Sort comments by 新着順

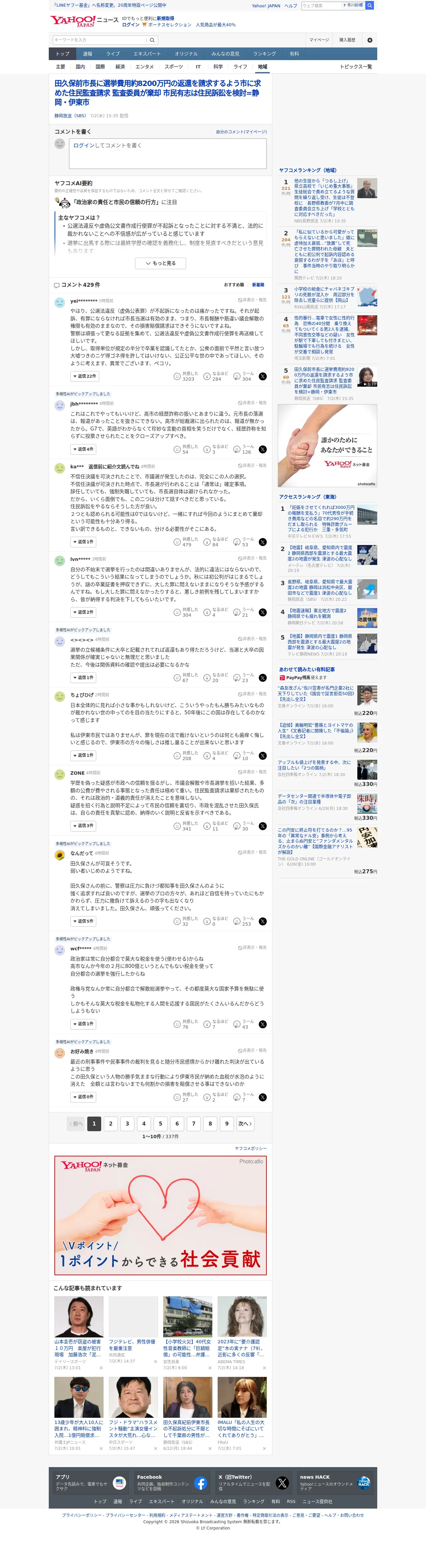pyautogui.click(x=258, y=285)
